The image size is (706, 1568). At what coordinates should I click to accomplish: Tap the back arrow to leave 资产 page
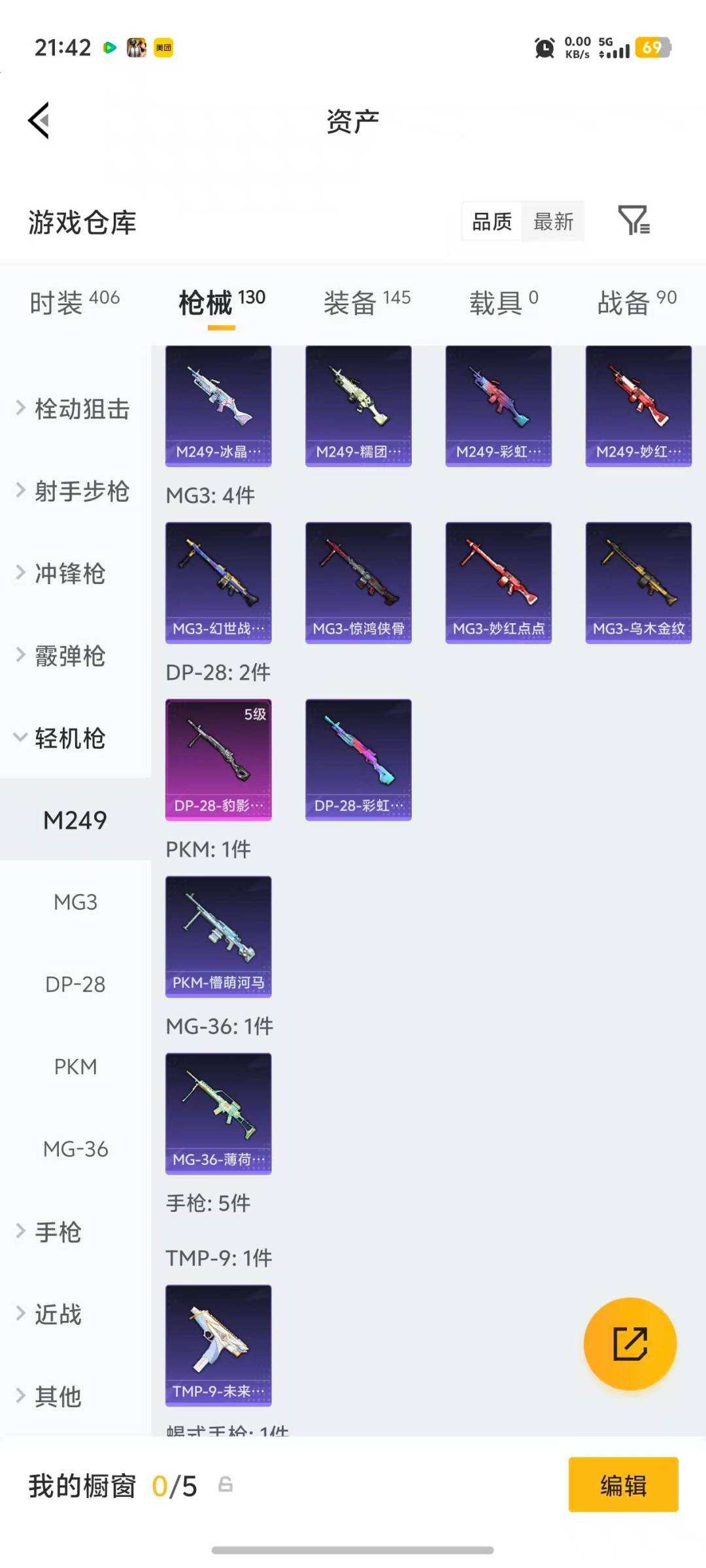pyautogui.click(x=39, y=120)
